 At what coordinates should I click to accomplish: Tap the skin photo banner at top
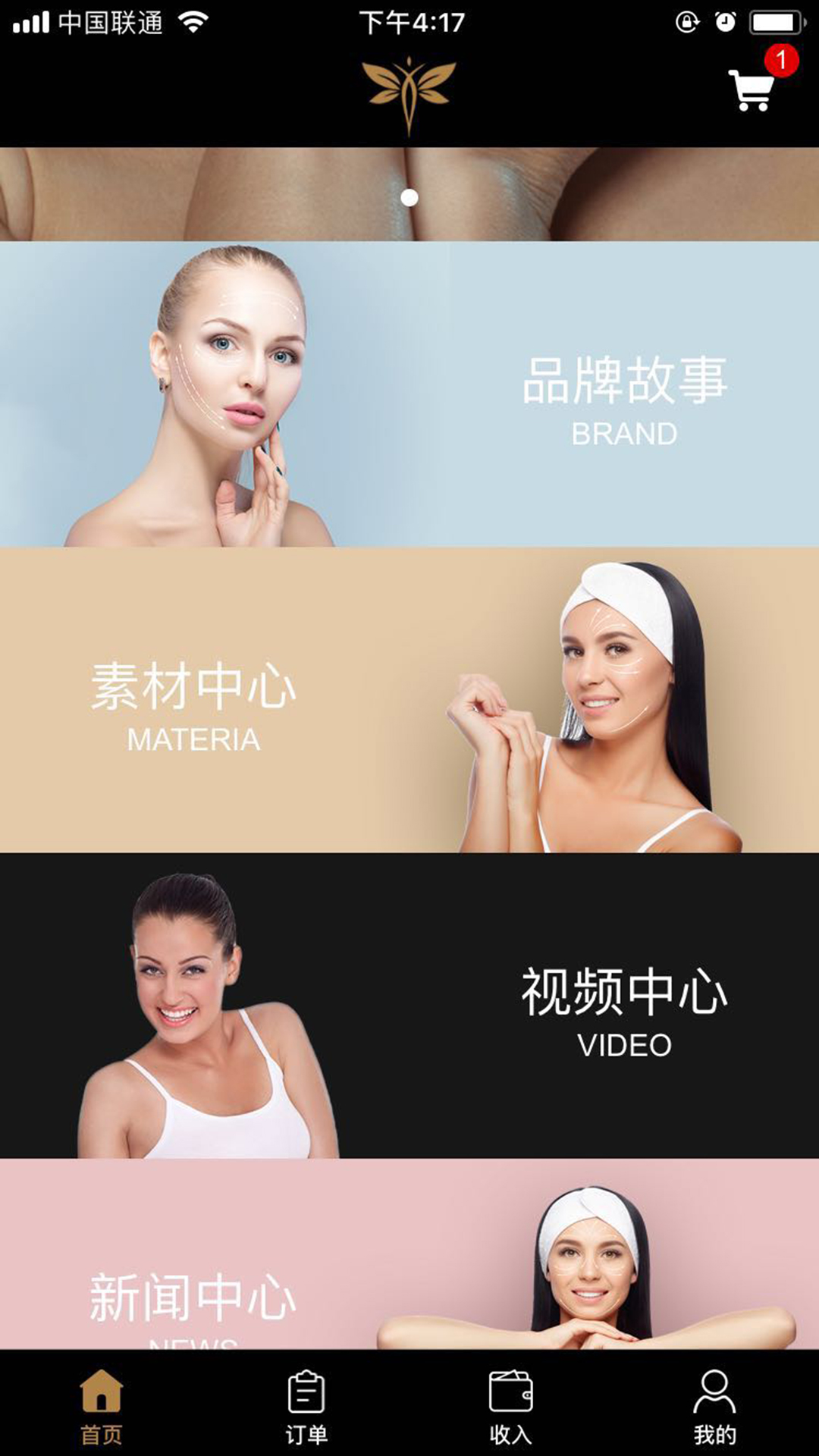(409, 194)
